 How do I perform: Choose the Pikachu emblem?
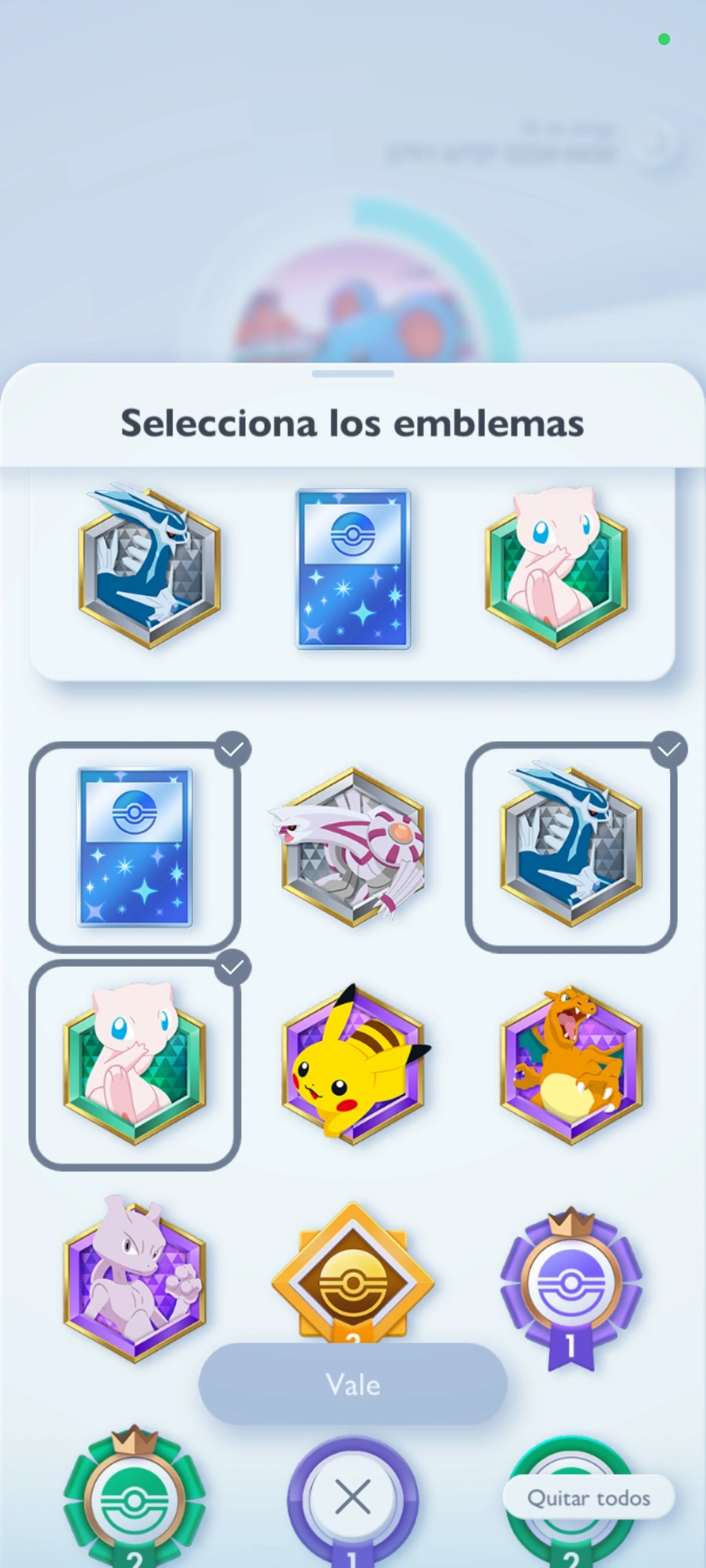(353, 1065)
